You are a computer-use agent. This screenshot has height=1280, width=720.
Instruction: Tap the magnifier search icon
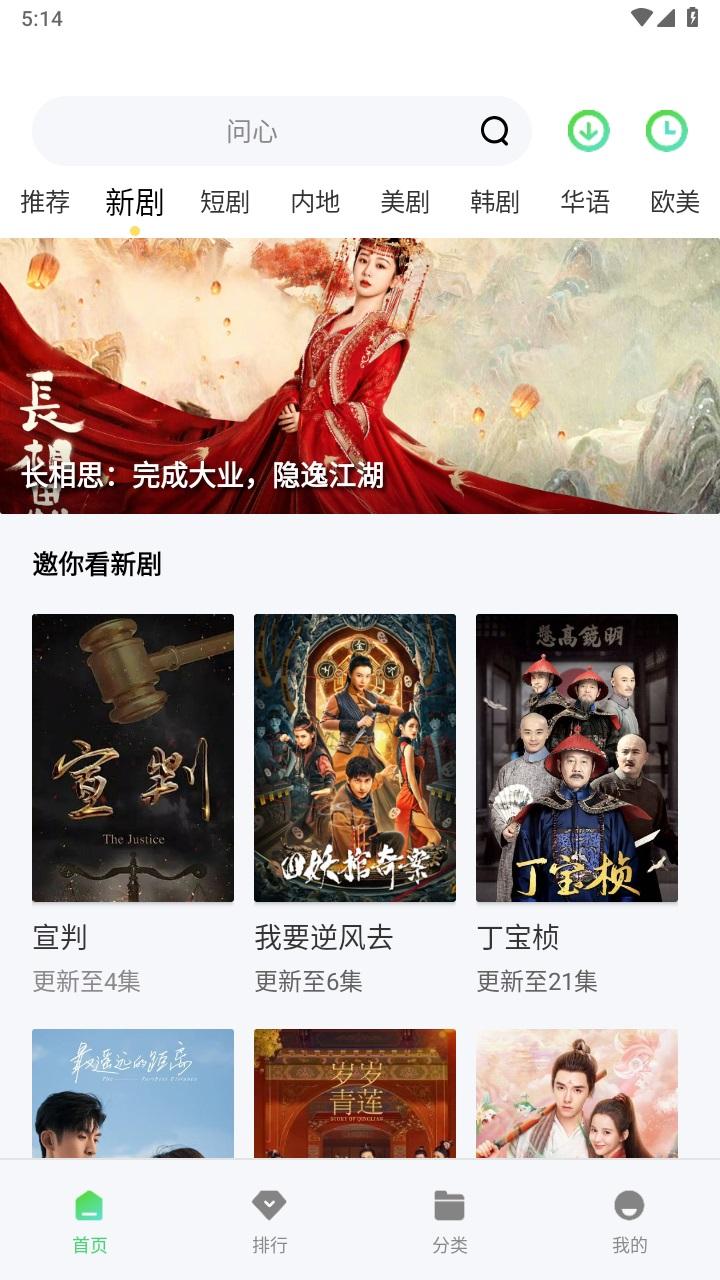coord(494,131)
